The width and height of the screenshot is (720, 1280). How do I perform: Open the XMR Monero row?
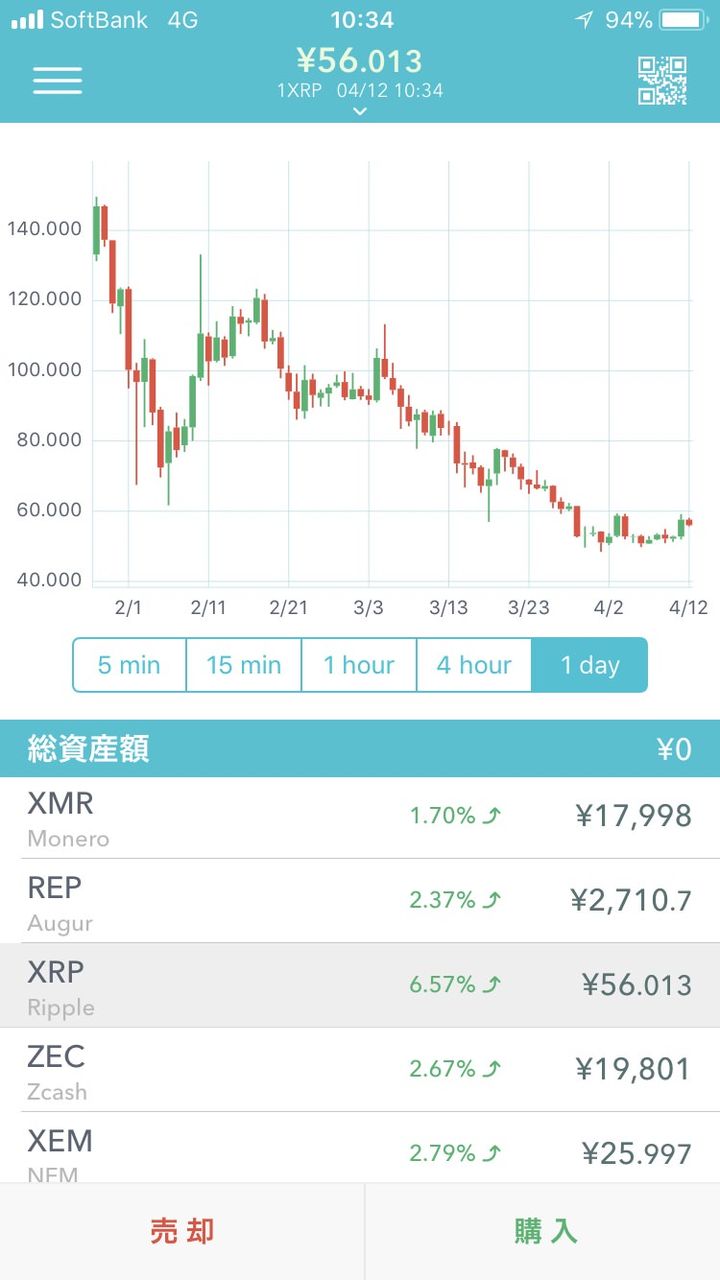(360, 817)
